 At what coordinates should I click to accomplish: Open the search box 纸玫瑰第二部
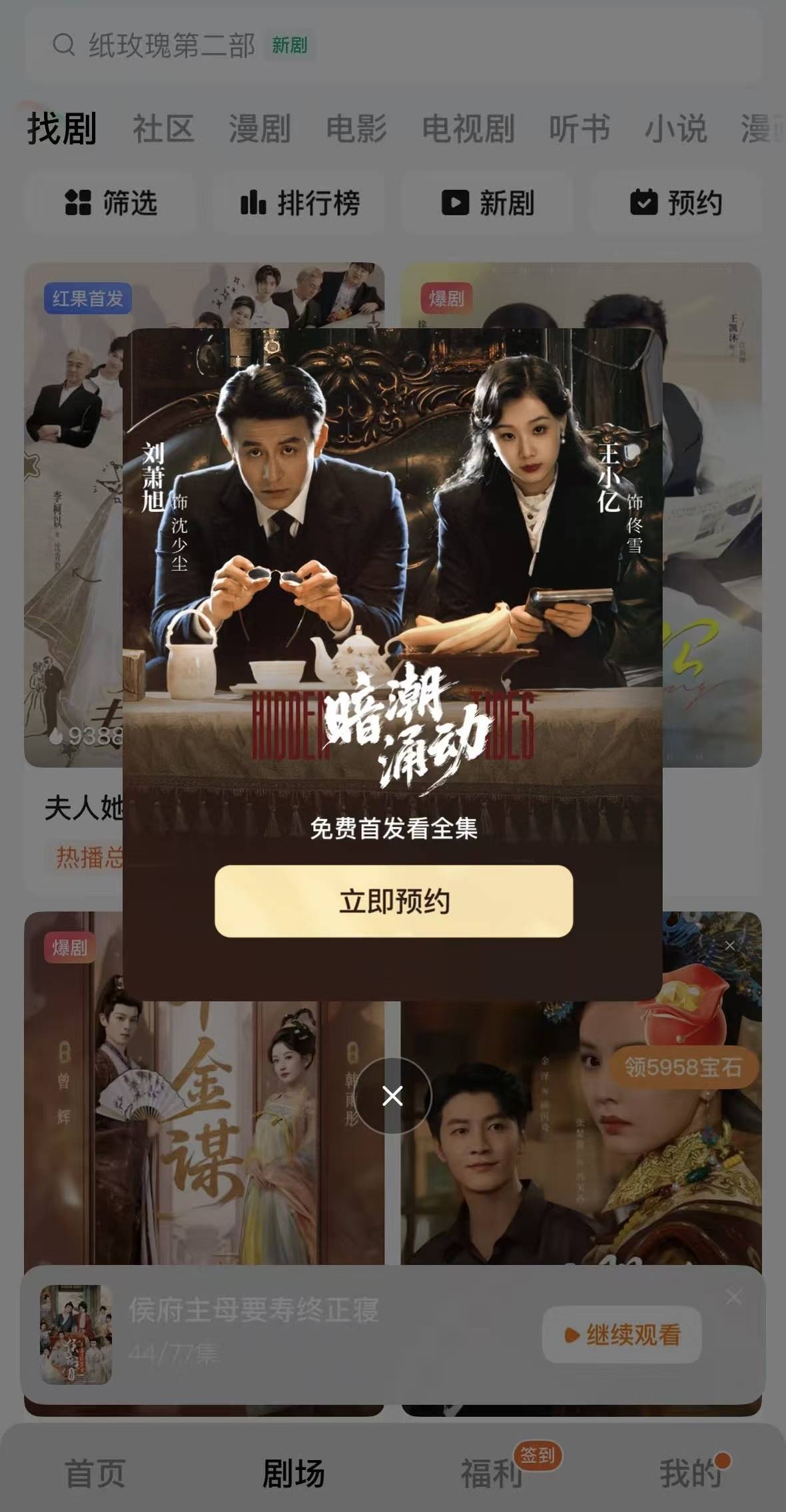pyautogui.click(x=393, y=45)
